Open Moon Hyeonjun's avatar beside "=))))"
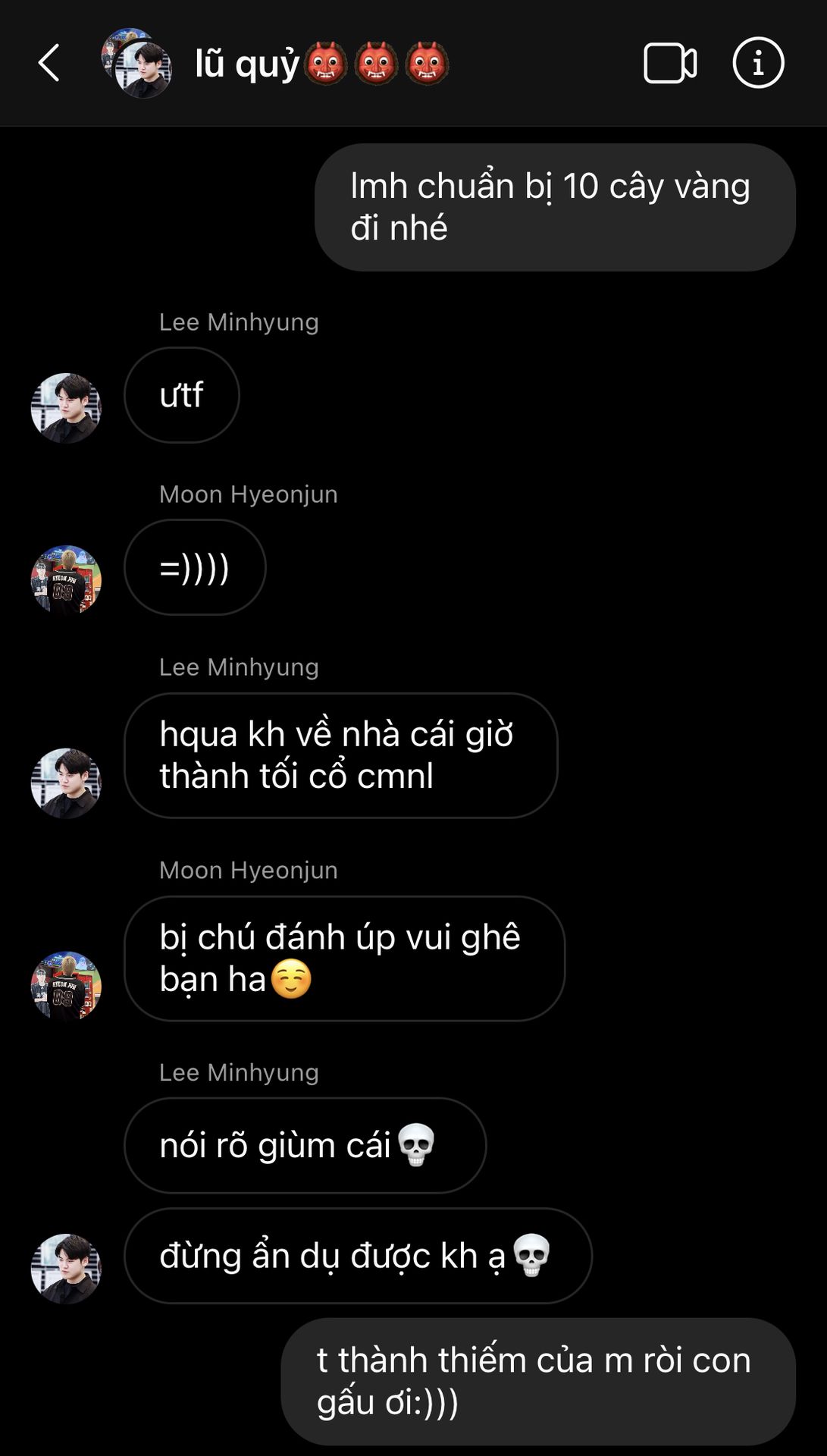The height and width of the screenshot is (1456, 827). pyautogui.click(x=66, y=580)
